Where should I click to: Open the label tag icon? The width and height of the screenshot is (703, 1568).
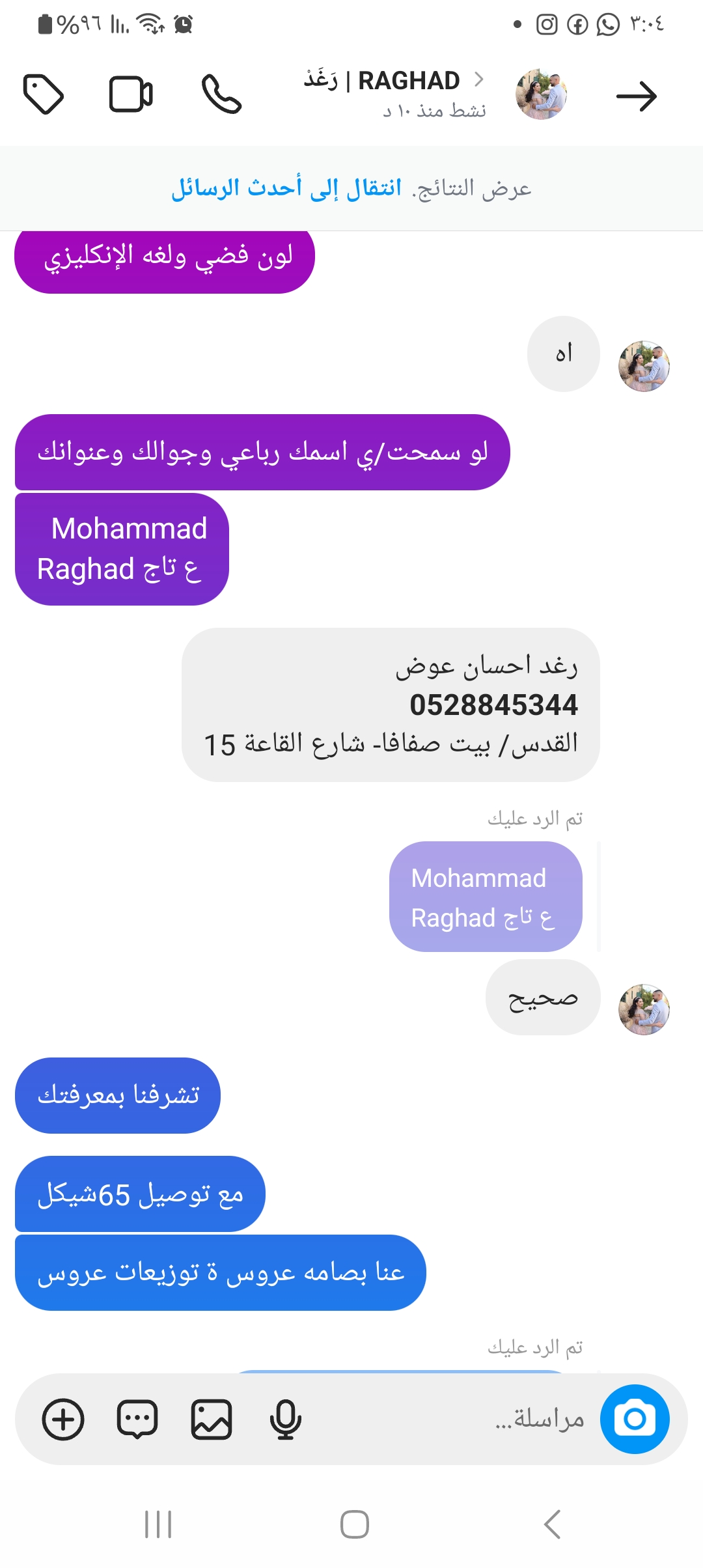[x=43, y=95]
